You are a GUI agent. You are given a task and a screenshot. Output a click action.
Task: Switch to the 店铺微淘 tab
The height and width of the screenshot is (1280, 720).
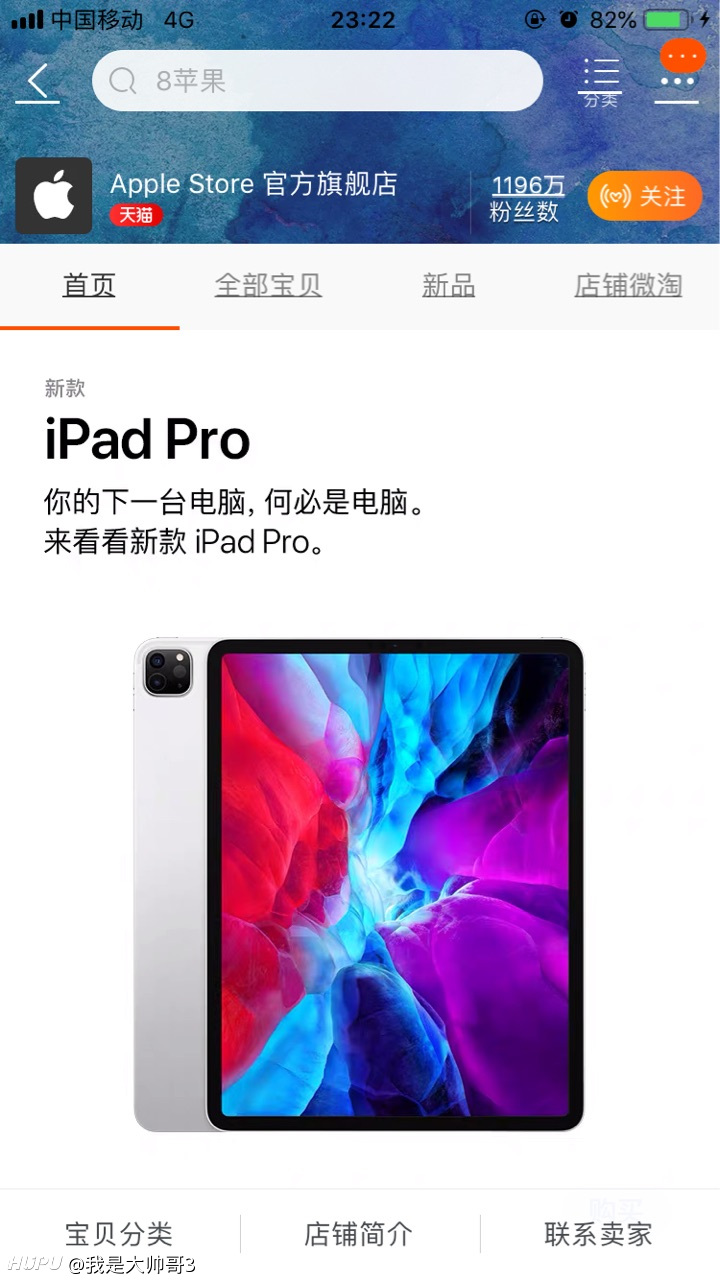coord(628,286)
